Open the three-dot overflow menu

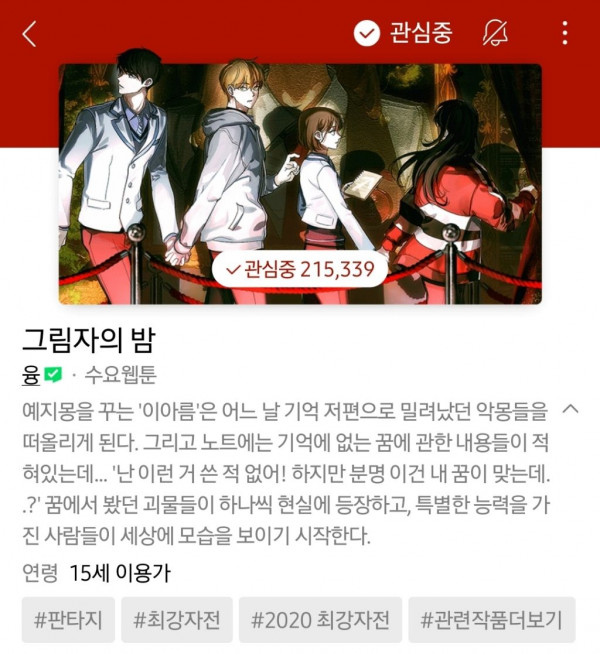(565, 33)
